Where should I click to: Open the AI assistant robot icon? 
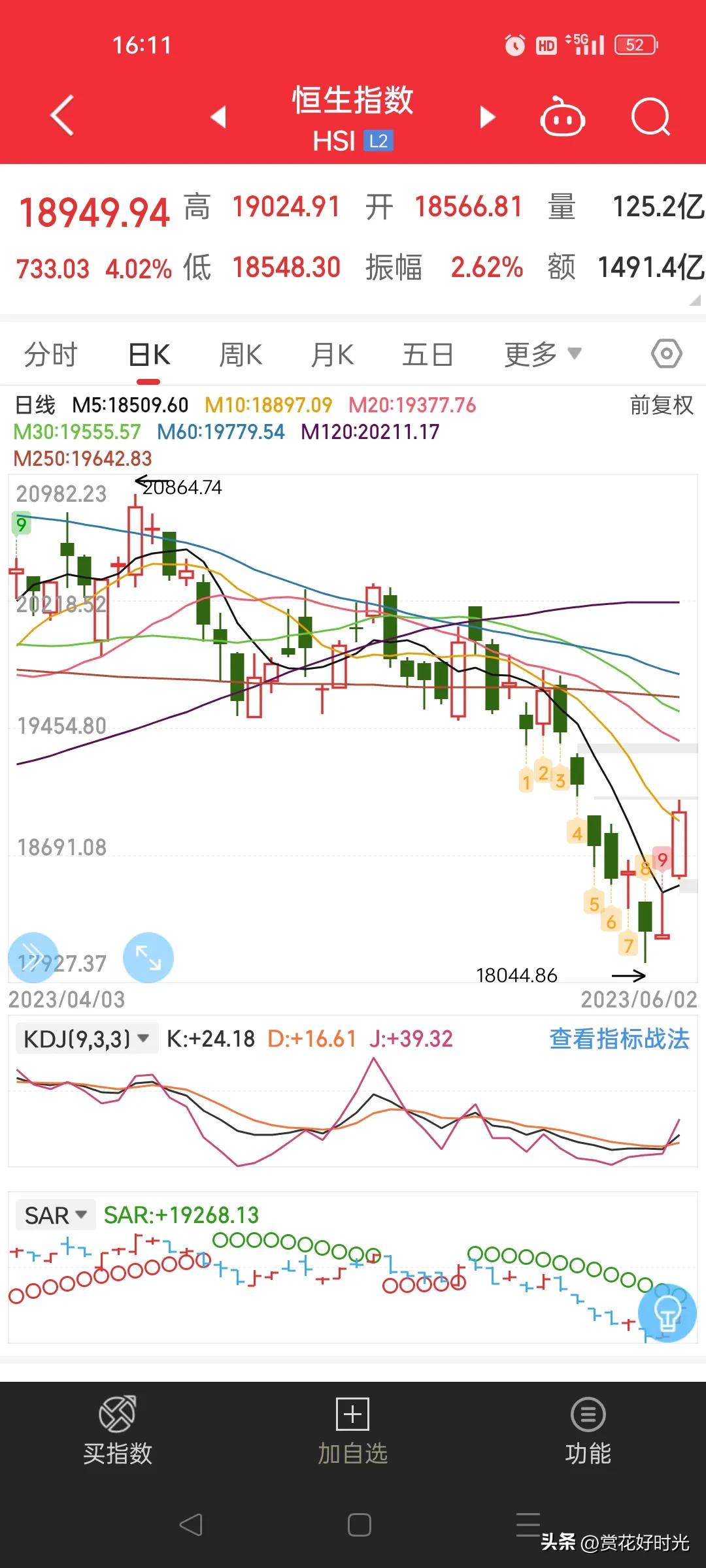tap(563, 115)
